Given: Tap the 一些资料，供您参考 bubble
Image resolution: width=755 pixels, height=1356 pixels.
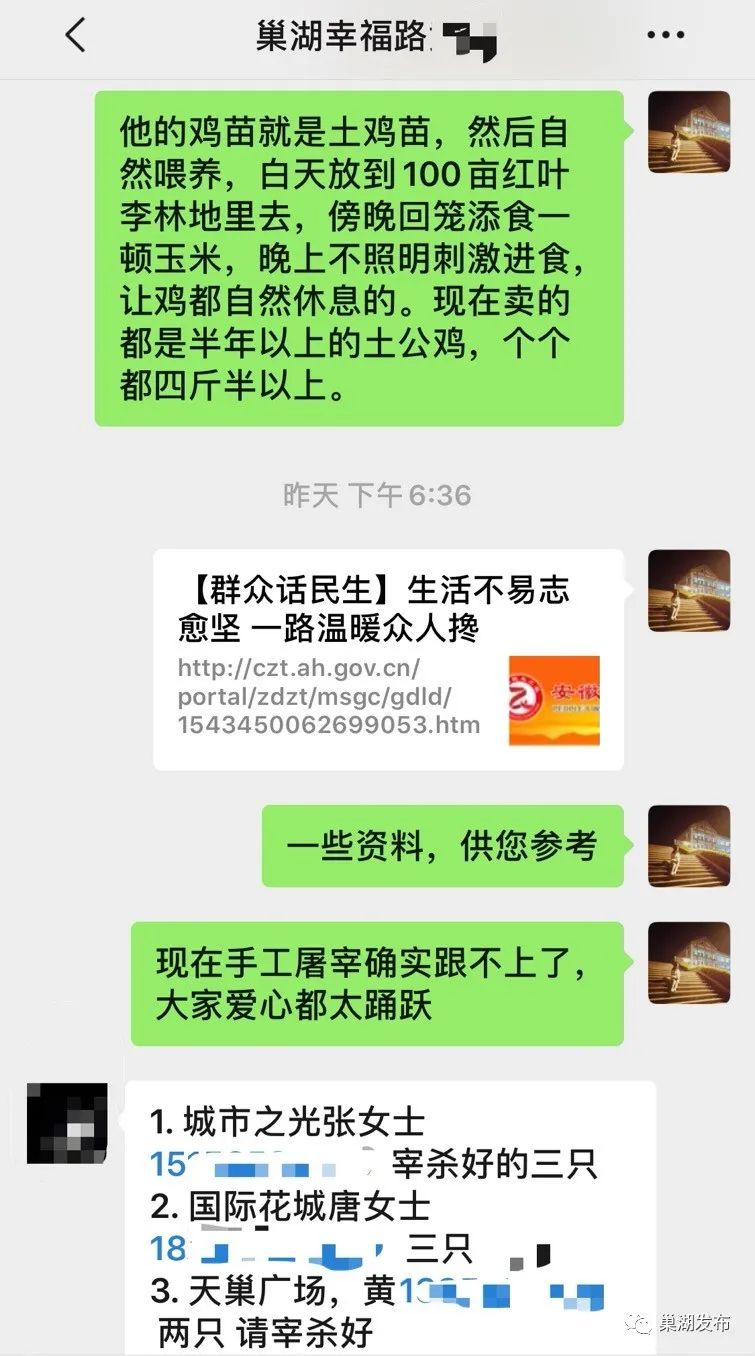Looking at the screenshot, I should click(443, 845).
